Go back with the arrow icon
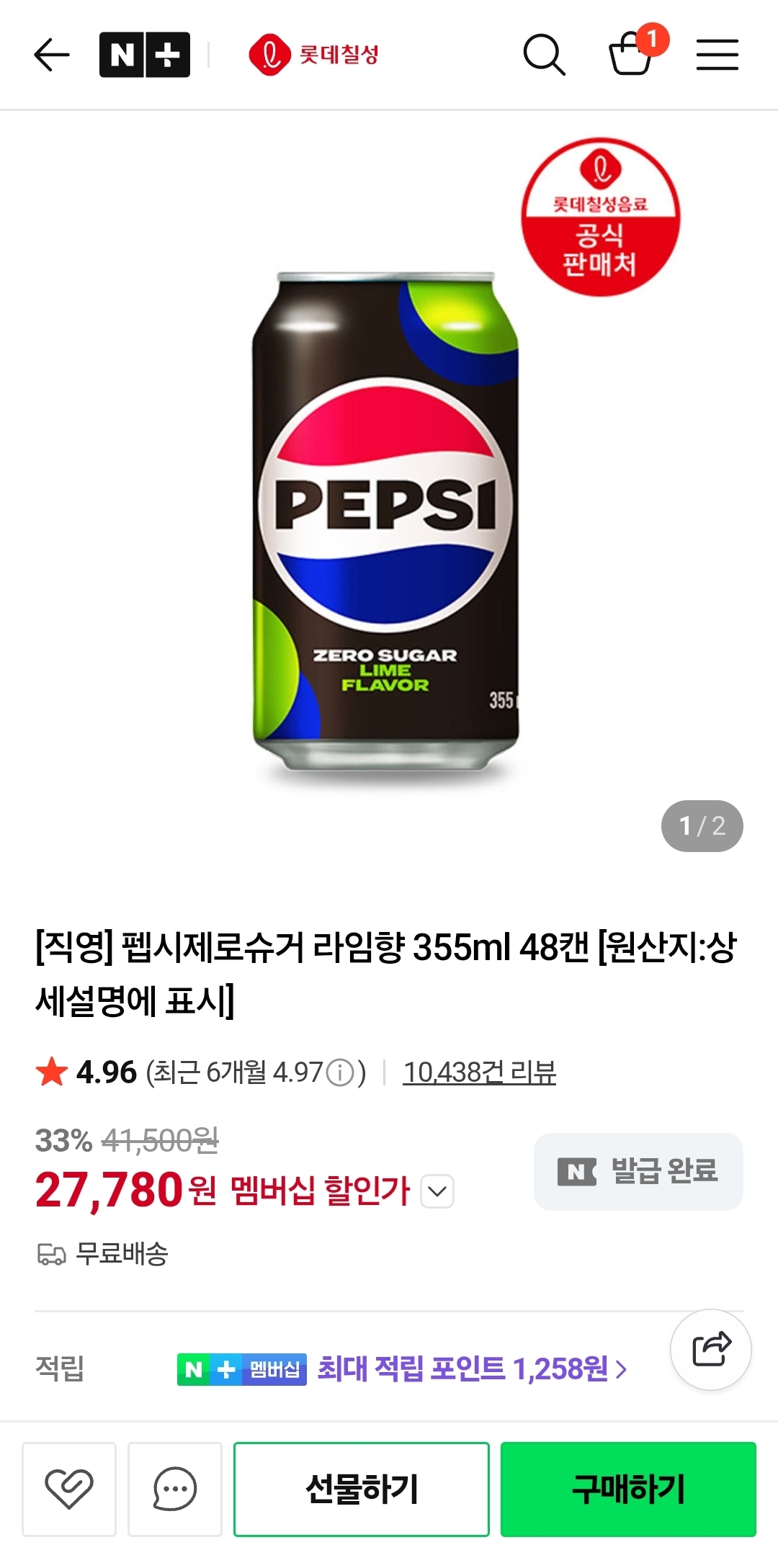Screen dimensions: 778x1568 pyautogui.click(x=52, y=55)
